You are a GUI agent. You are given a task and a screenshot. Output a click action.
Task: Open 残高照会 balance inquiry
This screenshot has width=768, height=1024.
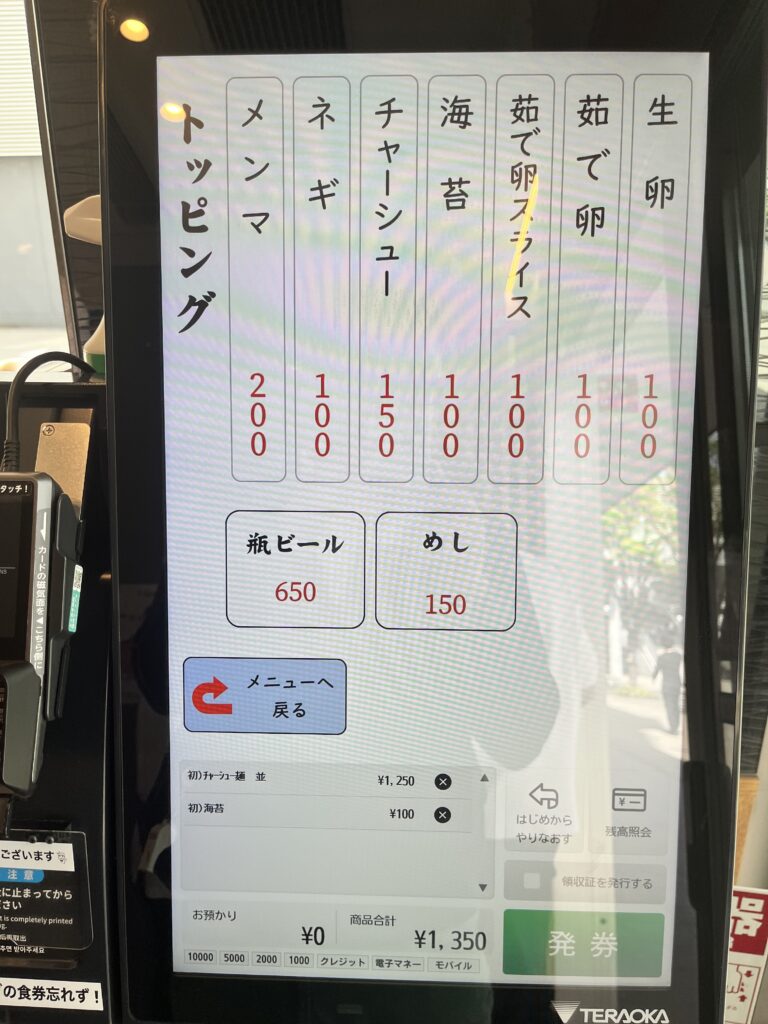[x=628, y=812]
